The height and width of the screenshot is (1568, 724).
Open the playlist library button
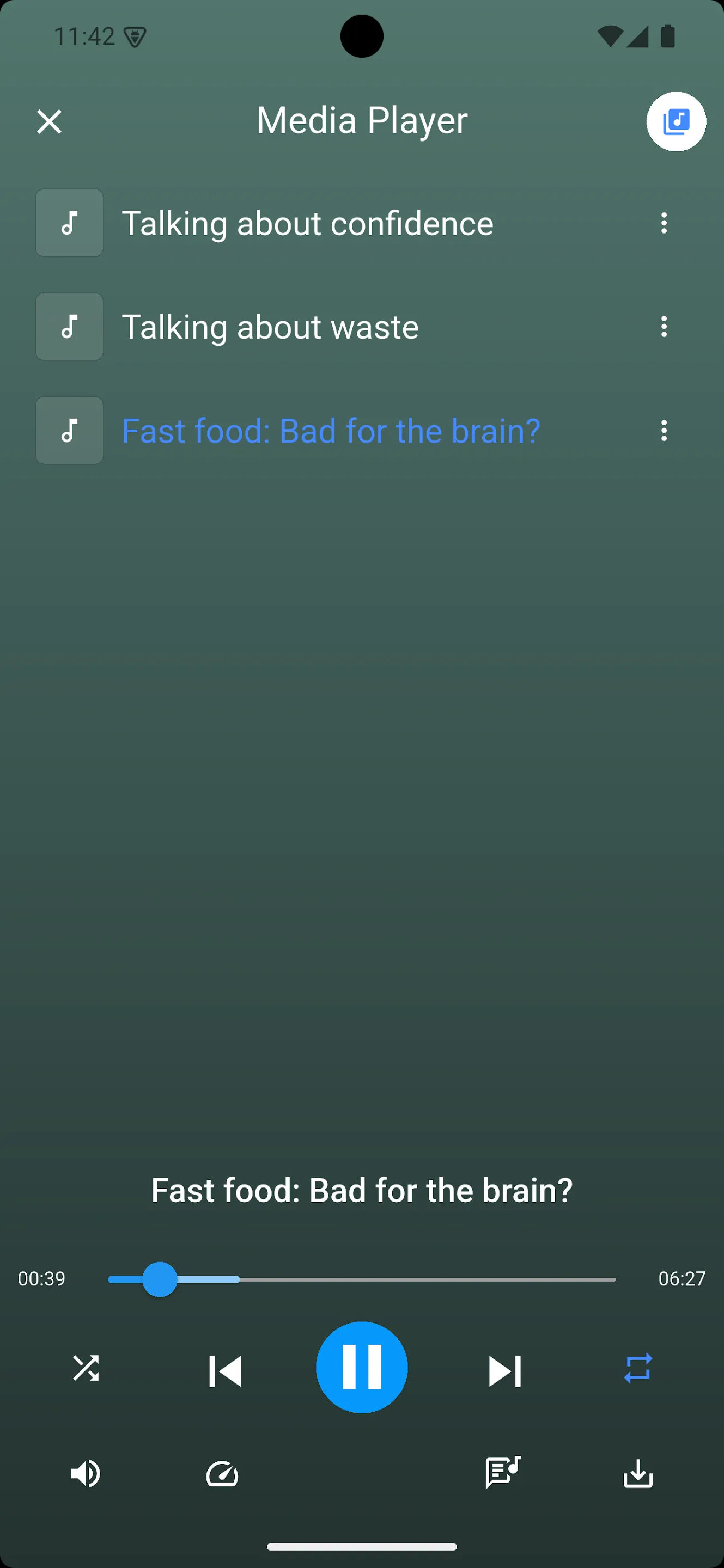coord(676,122)
